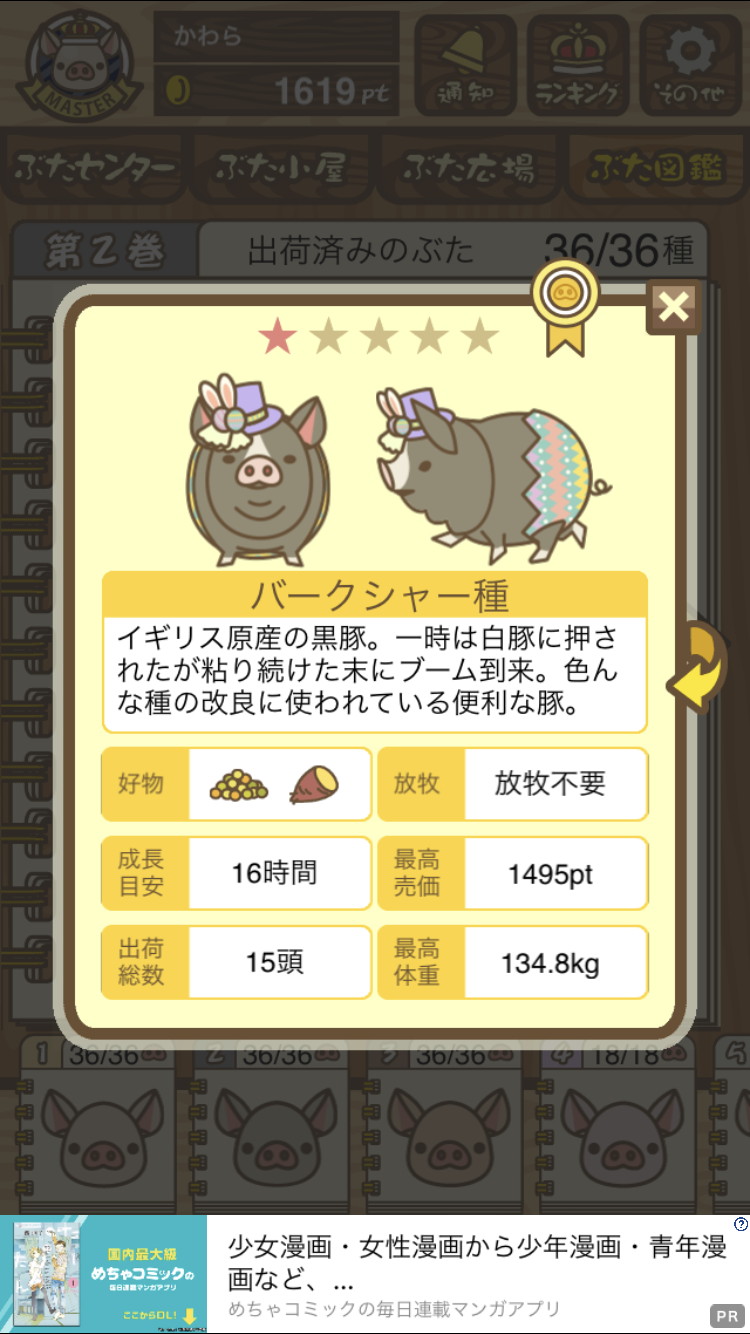The width and height of the screenshot is (750, 1334).
Task: Tap the MASTER pig profile badge
Action: [78, 65]
